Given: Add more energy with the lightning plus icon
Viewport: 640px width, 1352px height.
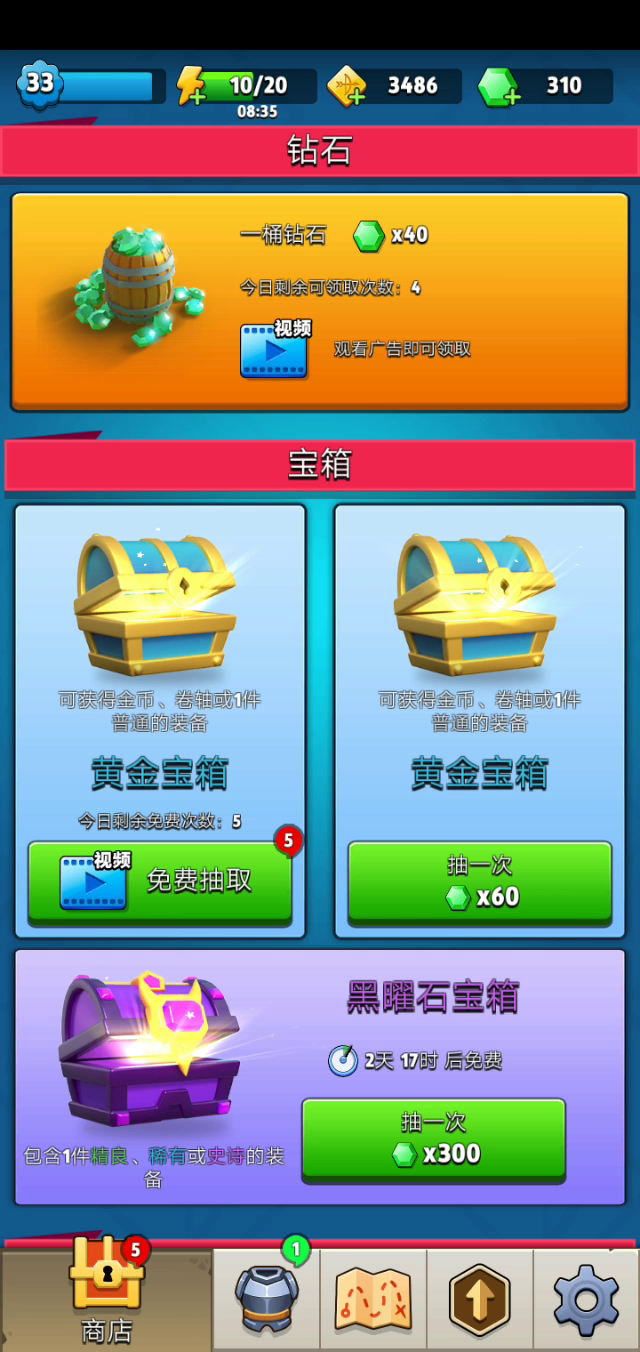Looking at the screenshot, I should [192, 86].
